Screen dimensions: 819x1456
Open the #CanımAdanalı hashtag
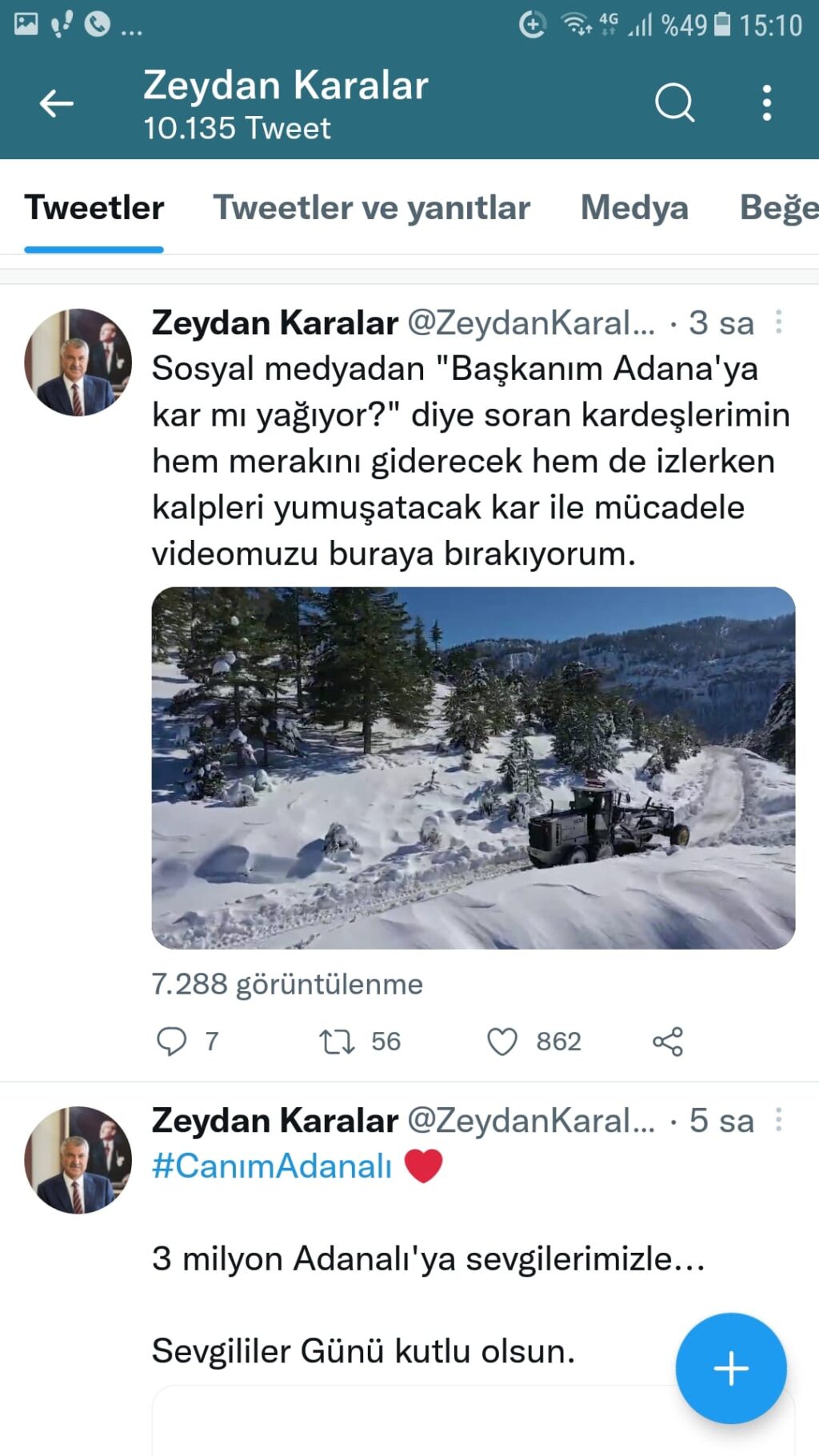272,1166
